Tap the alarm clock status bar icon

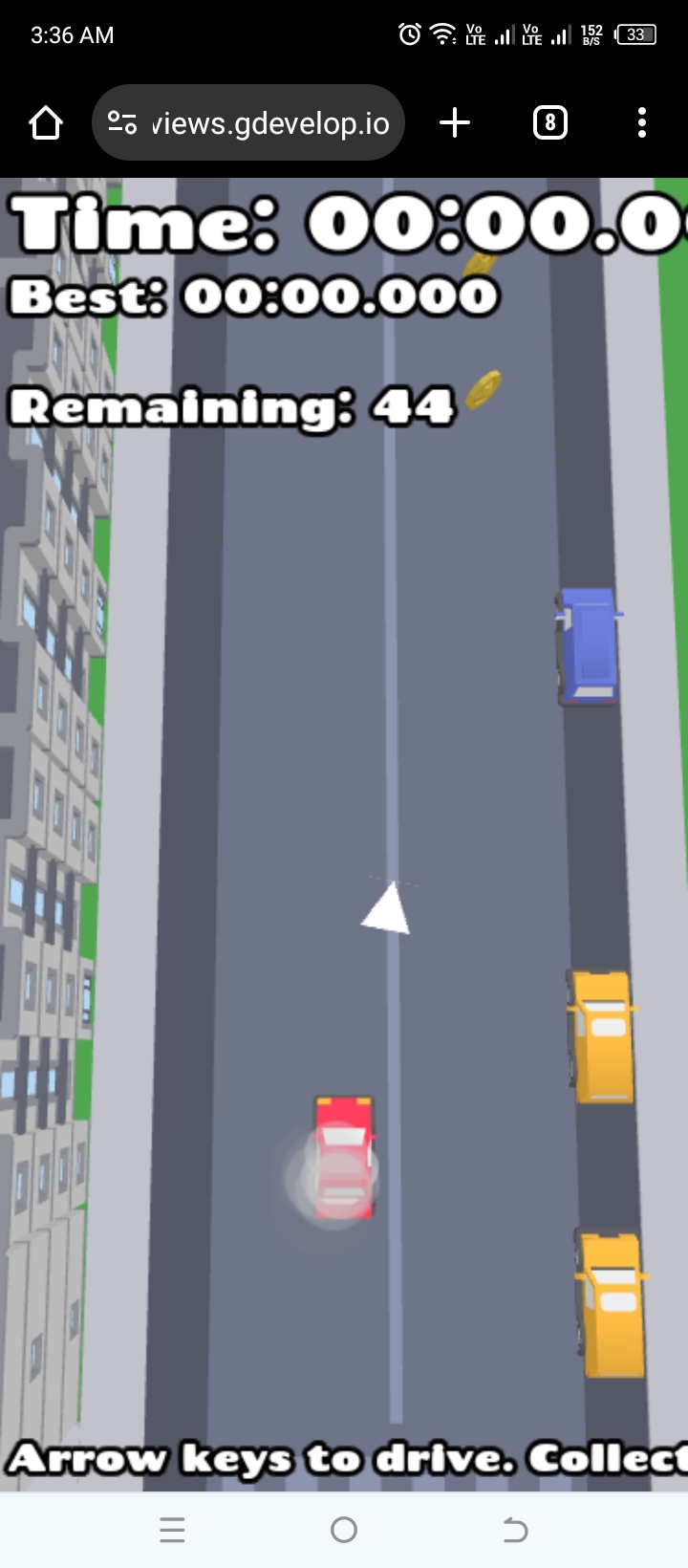point(409,34)
